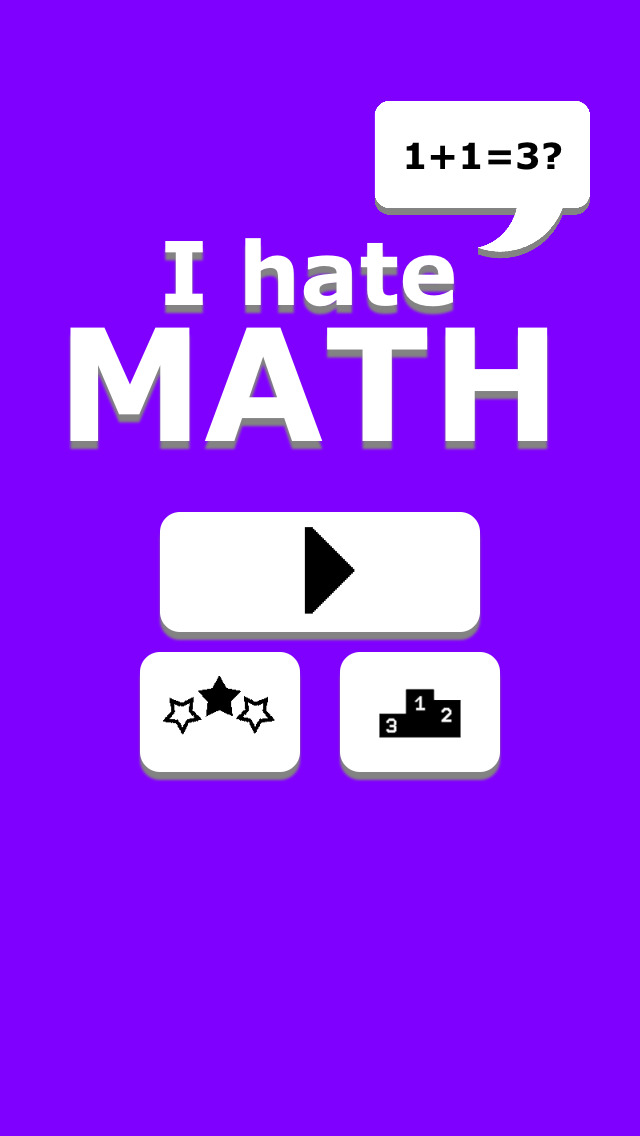
Task: Open the star ratings button
Action: (220, 711)
